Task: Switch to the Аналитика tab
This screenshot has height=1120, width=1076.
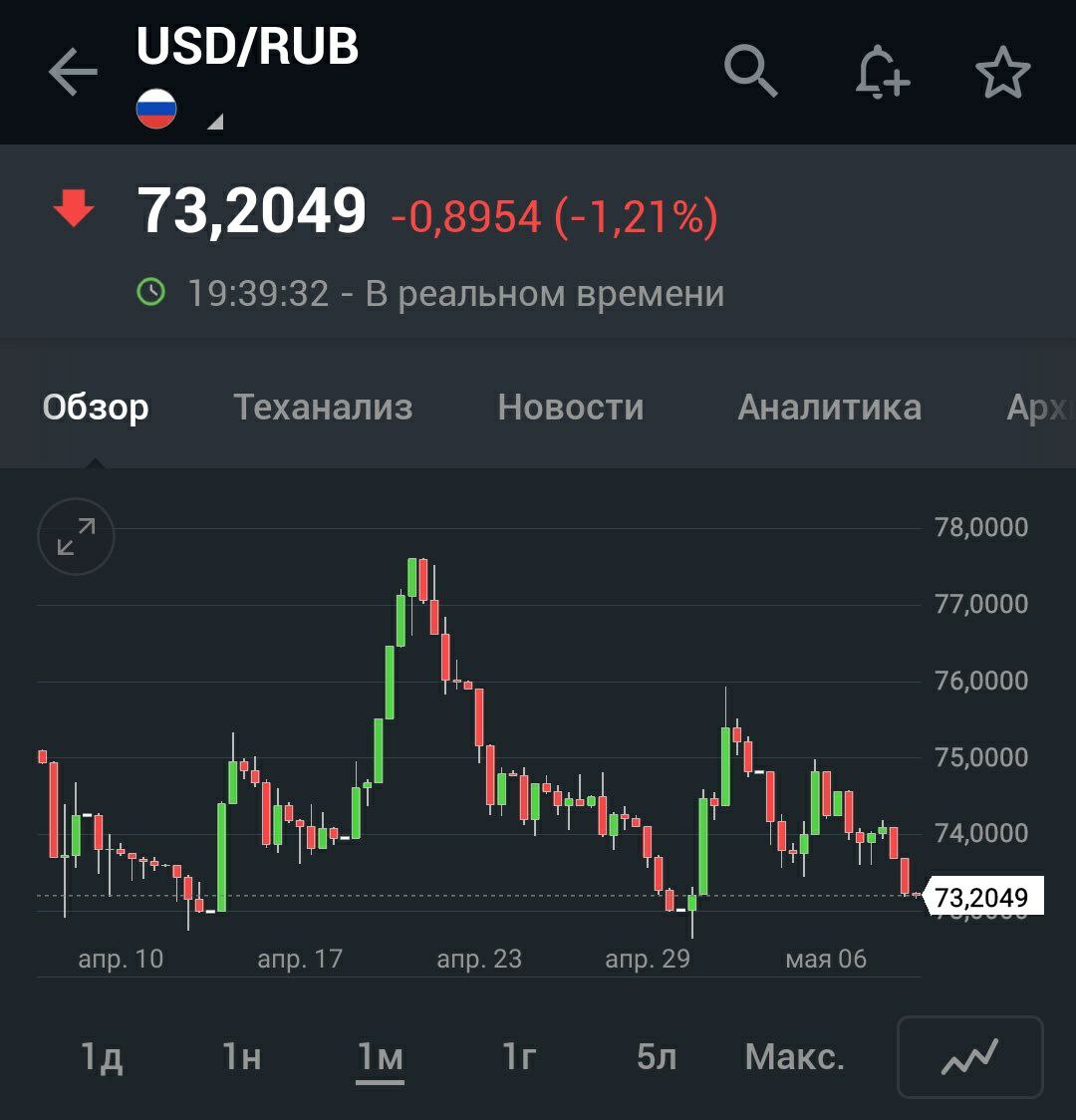Action: (829, 407)
